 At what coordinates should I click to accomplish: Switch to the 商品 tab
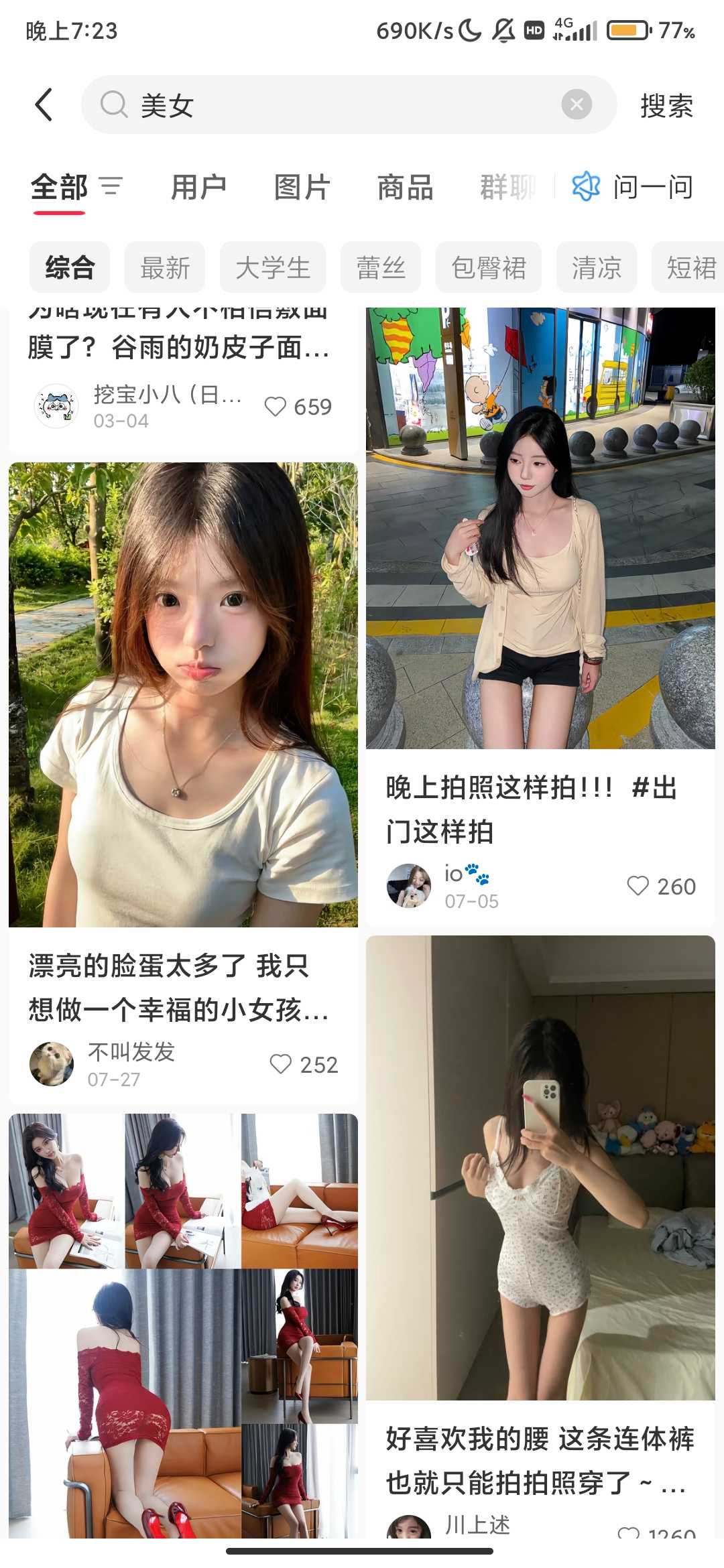click(405, 187)
